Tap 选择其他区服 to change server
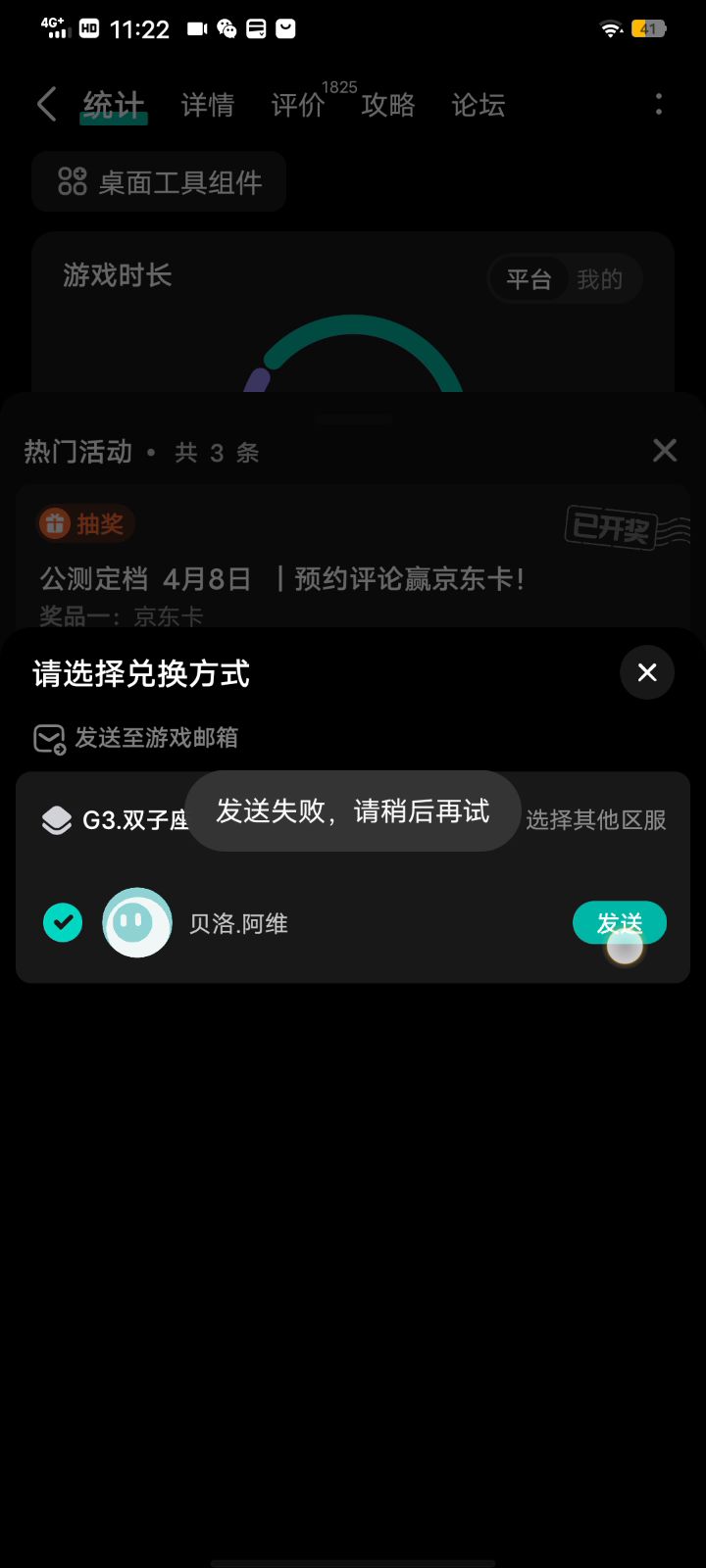Screen dimensions: 706x1568 point(595,819)
